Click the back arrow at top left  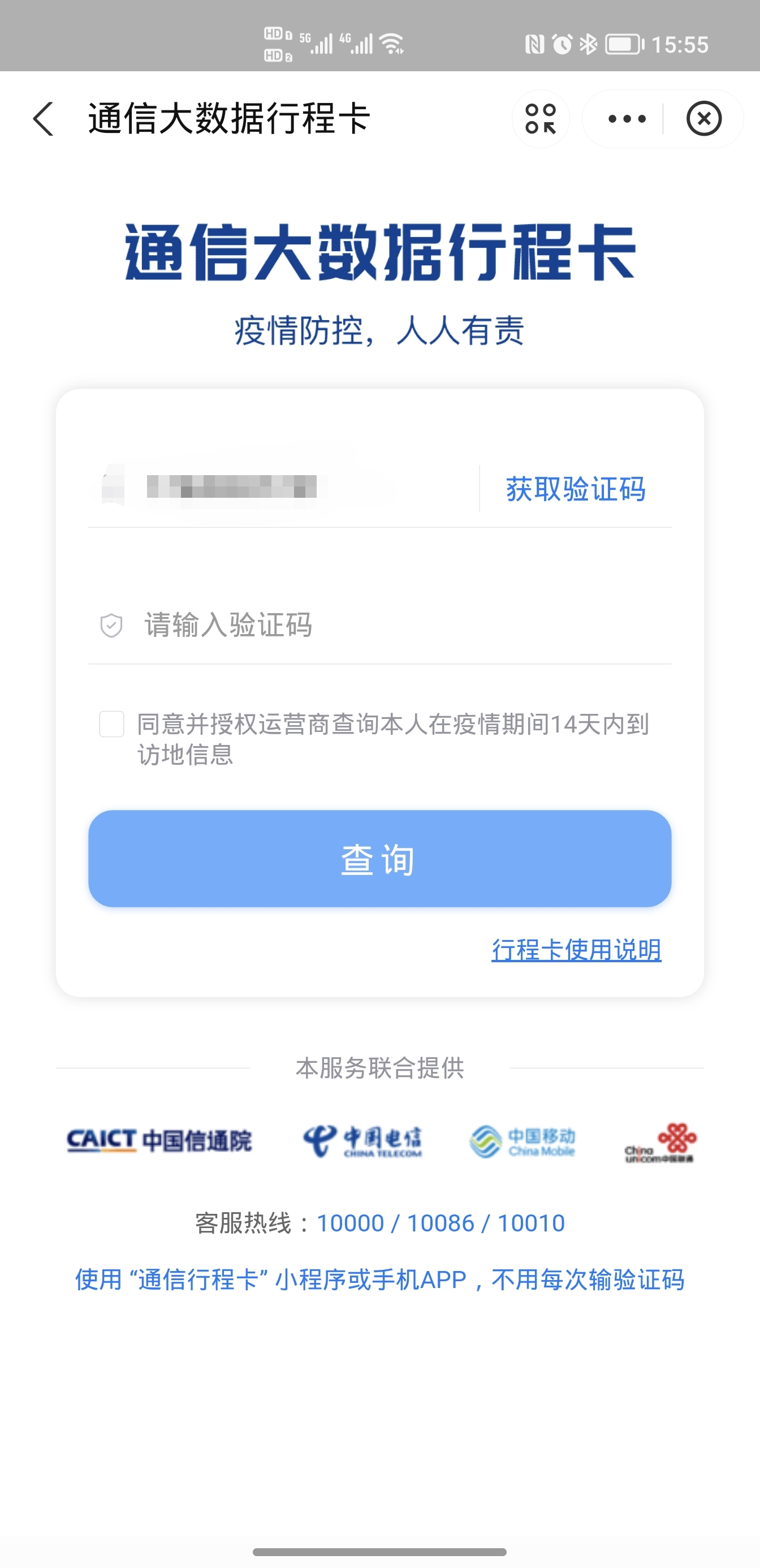pos(41,119)
